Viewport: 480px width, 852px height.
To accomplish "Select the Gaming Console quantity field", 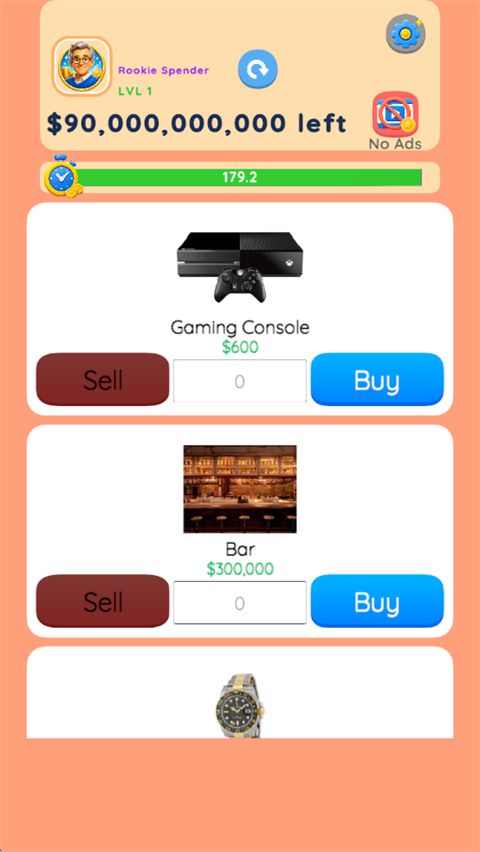I will (240, 381).
